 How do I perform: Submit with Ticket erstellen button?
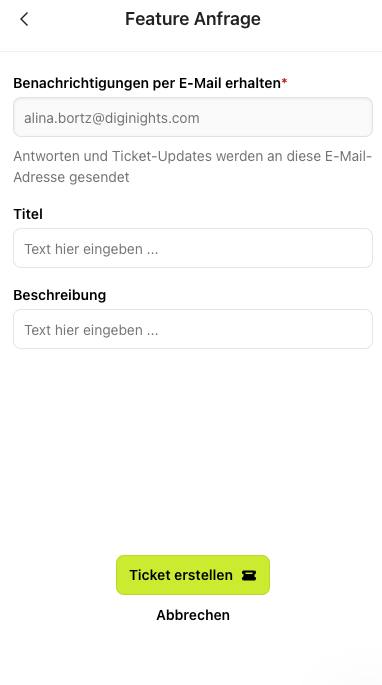click(x=193, y=575)
